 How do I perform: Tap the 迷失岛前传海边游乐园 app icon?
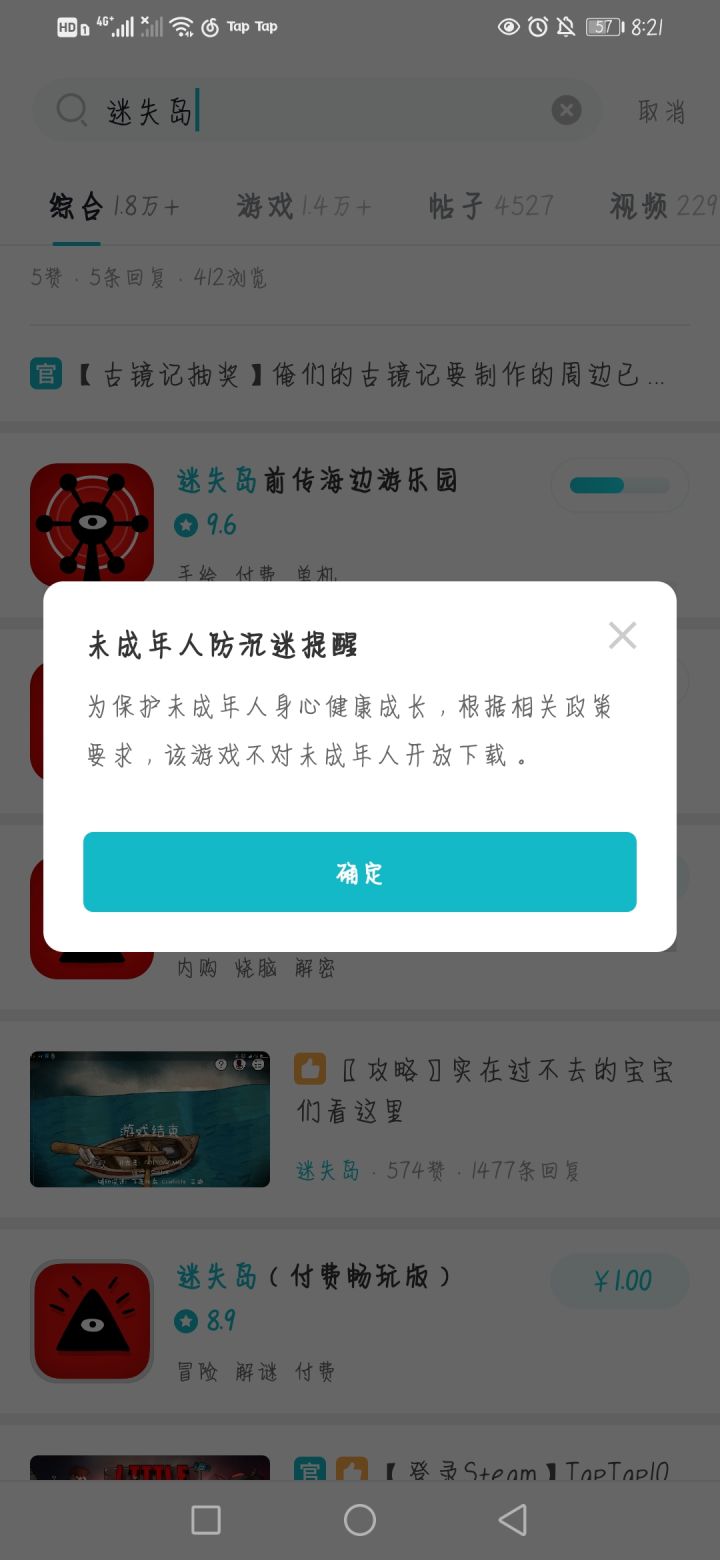pos(91,523)
